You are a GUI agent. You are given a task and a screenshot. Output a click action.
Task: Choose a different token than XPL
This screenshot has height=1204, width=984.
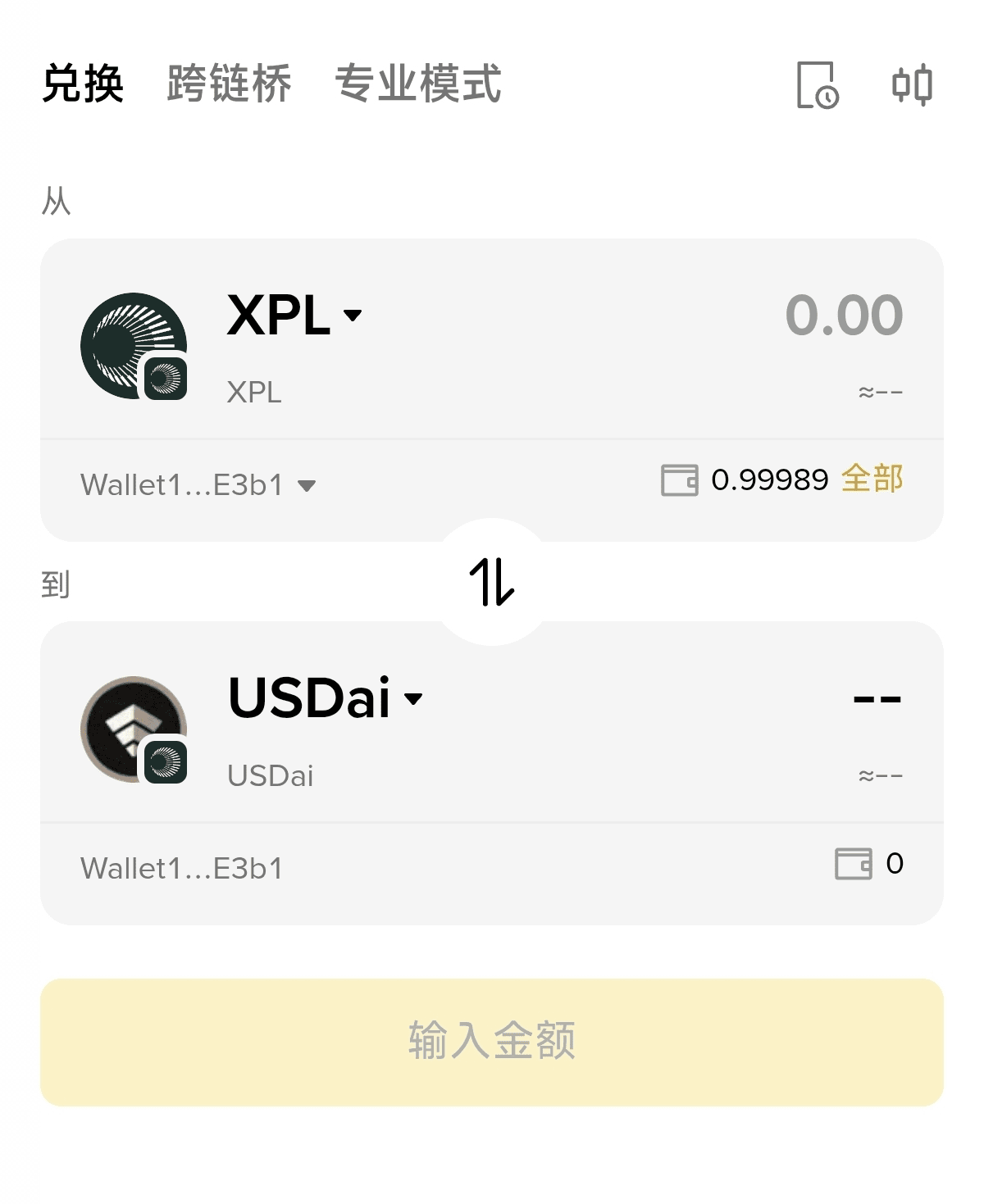(x=294, y=316)
